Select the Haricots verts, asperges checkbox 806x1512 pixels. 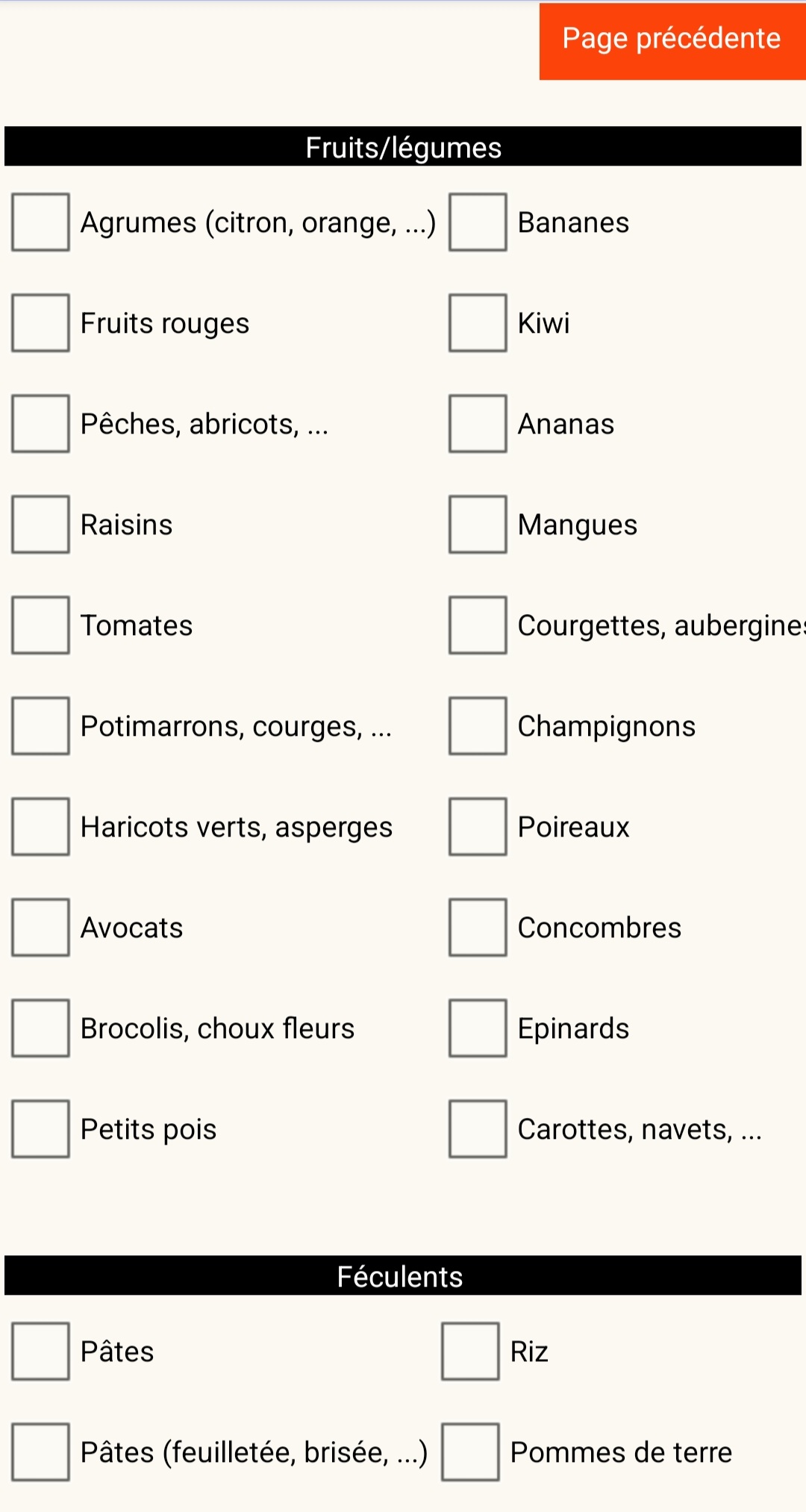(x=41, y=827)
